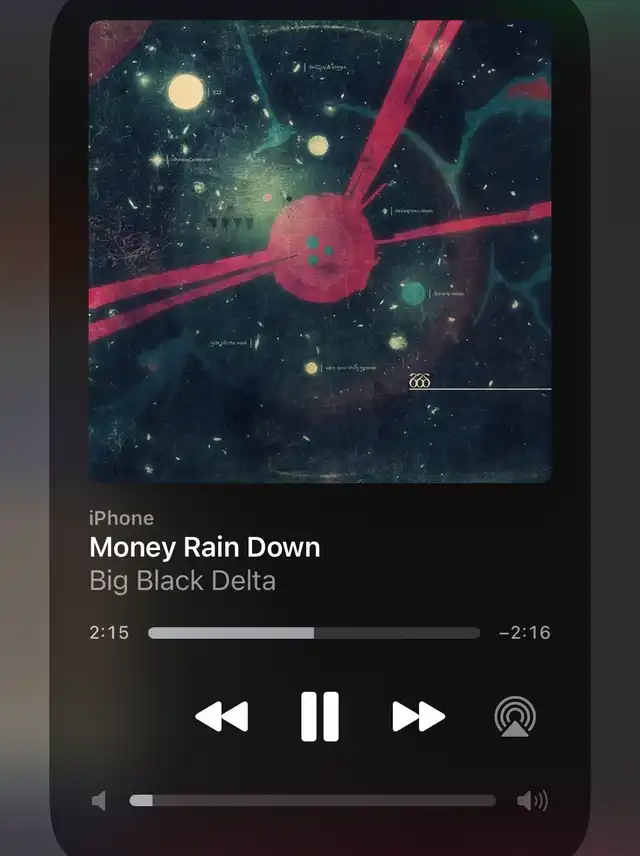Skip forward to the next track

pos(418,716)
